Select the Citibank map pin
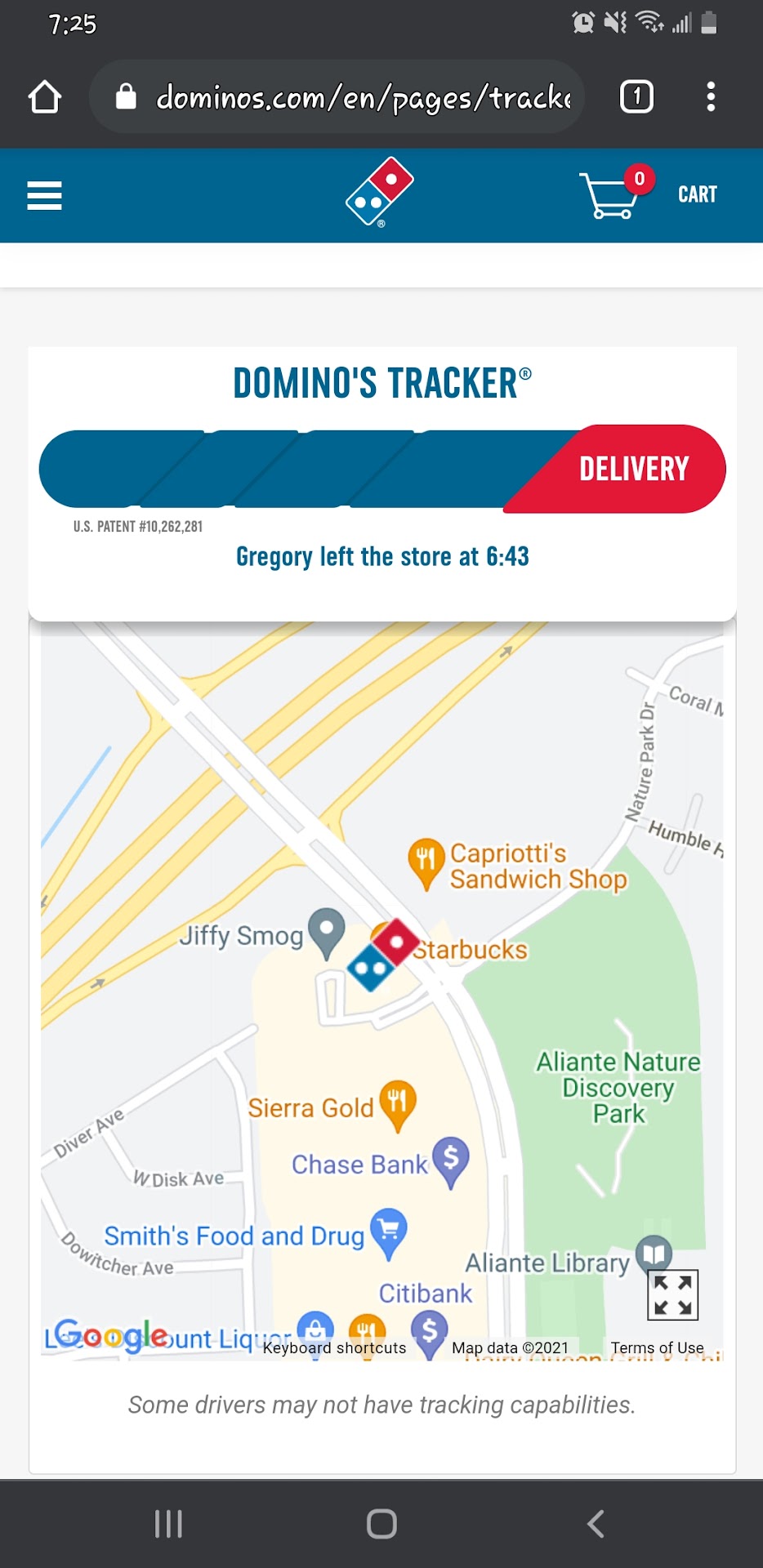 429,1329
